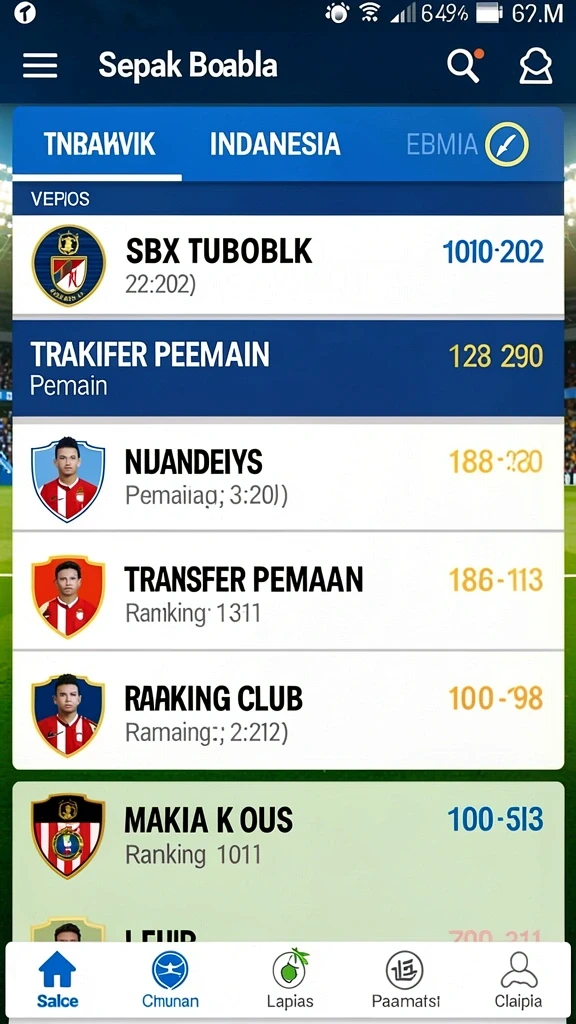This screenshot has width=576, height=1024.
Task: Select the EBMIA tab
Action: (442, 144)
